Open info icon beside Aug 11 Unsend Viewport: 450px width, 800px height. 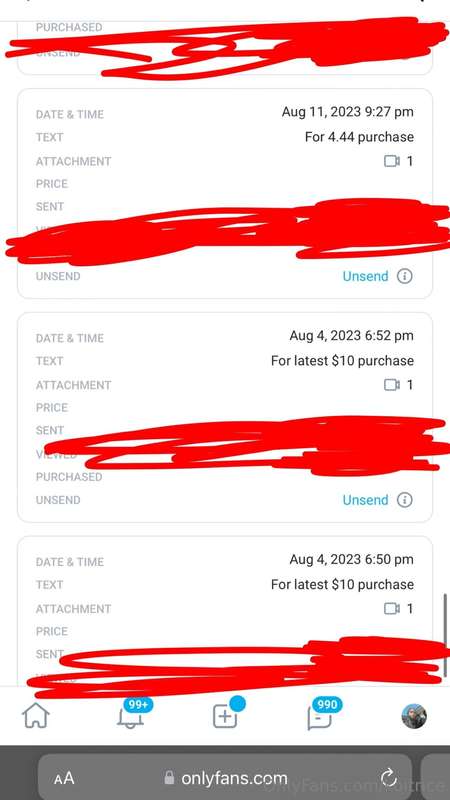(405, 276)
